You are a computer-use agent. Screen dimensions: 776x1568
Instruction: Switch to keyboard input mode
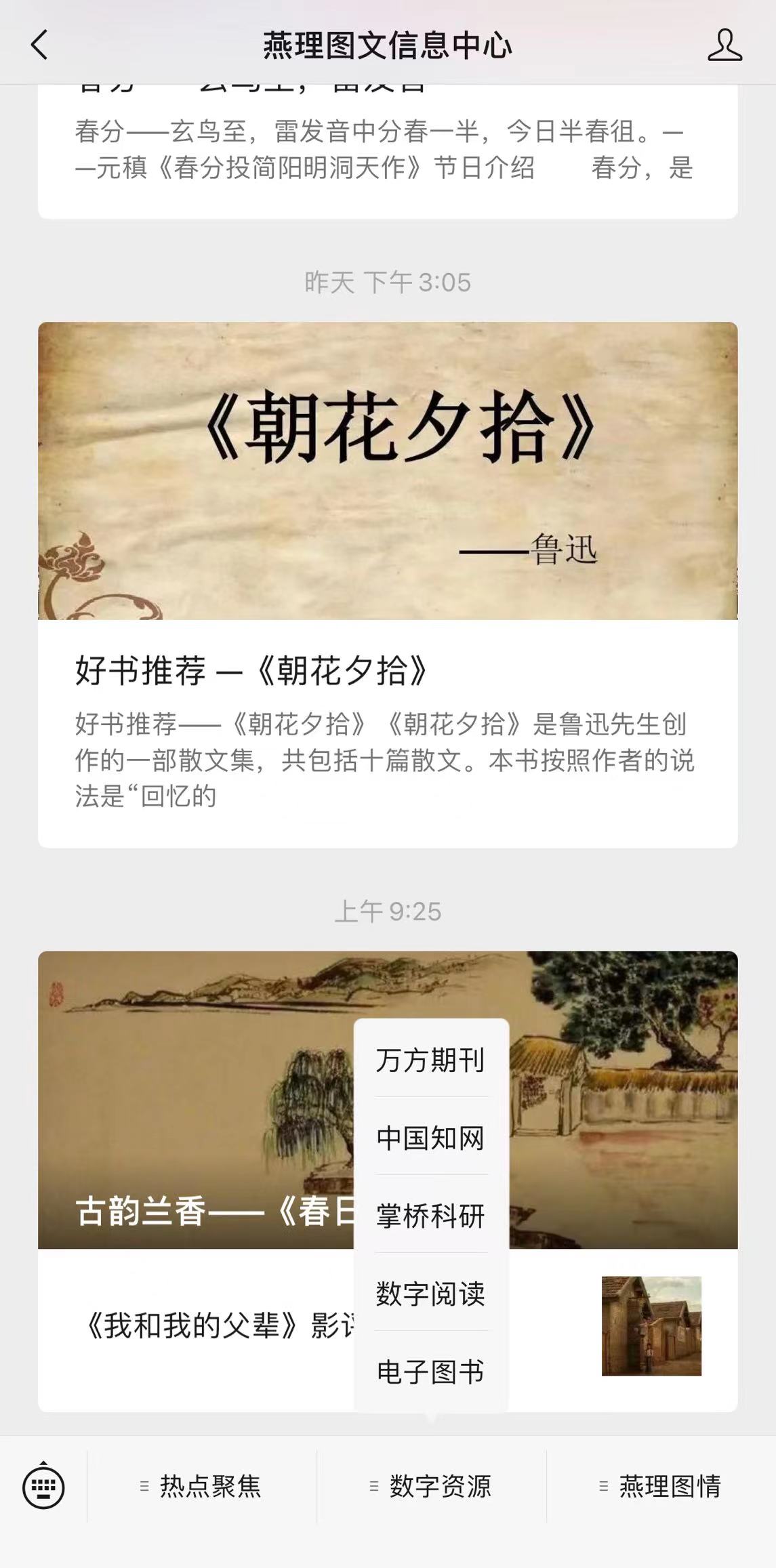tap(43, 1486)
